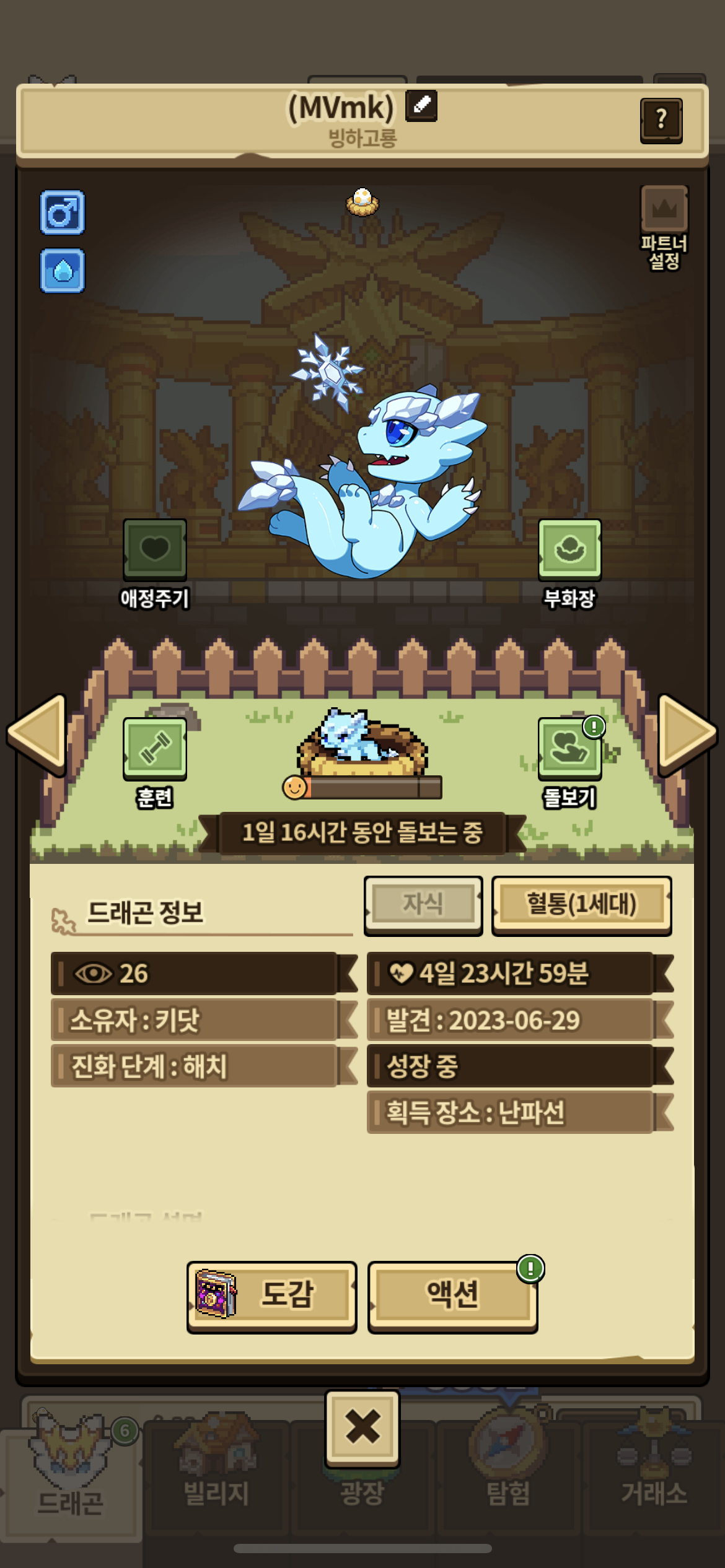Open 파트너 설정 partner settings
Viewport: 725px width, 1568px height.
pos(664,211)
